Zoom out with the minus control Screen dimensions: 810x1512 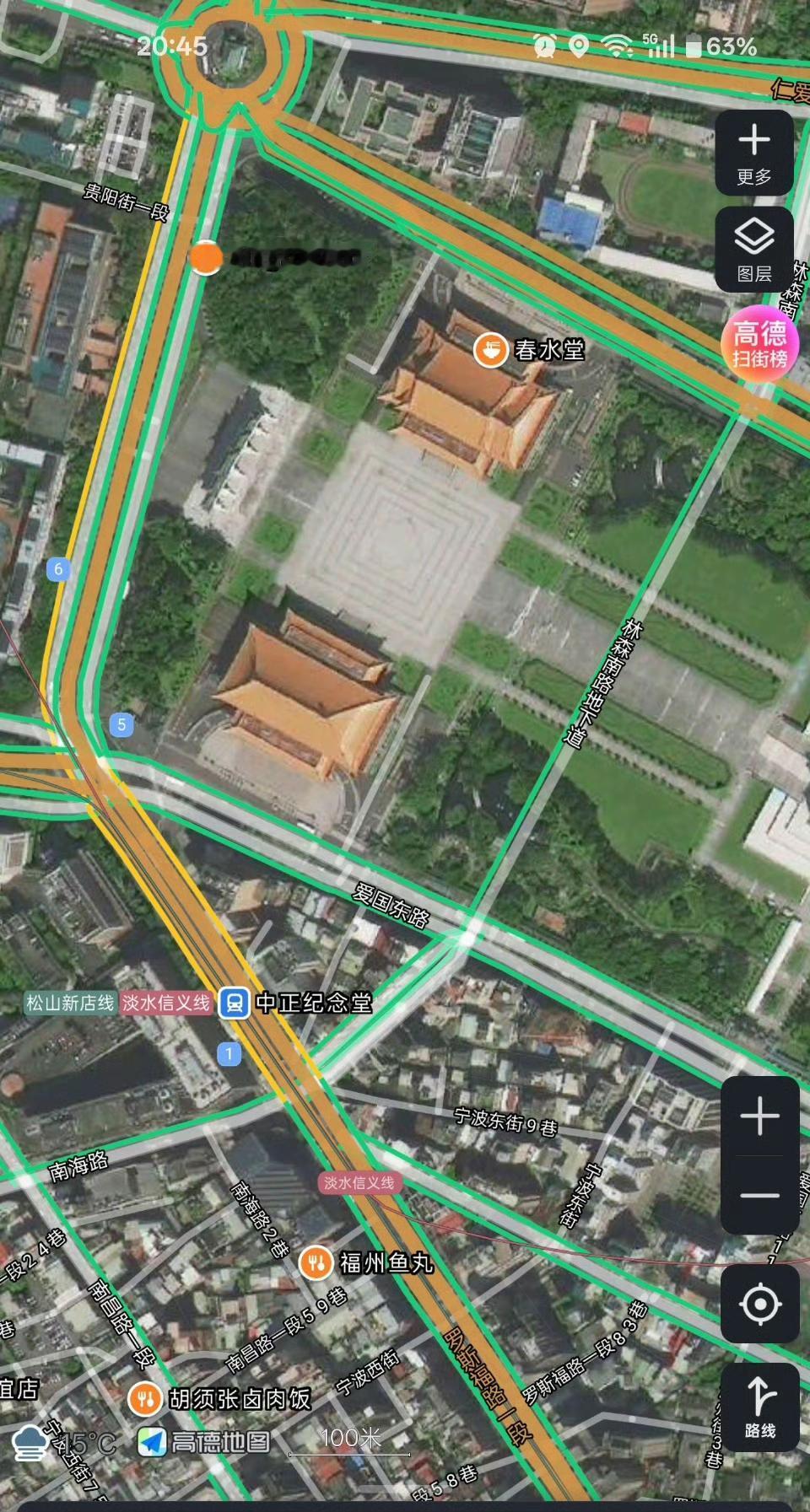[x=759, y=1195]
